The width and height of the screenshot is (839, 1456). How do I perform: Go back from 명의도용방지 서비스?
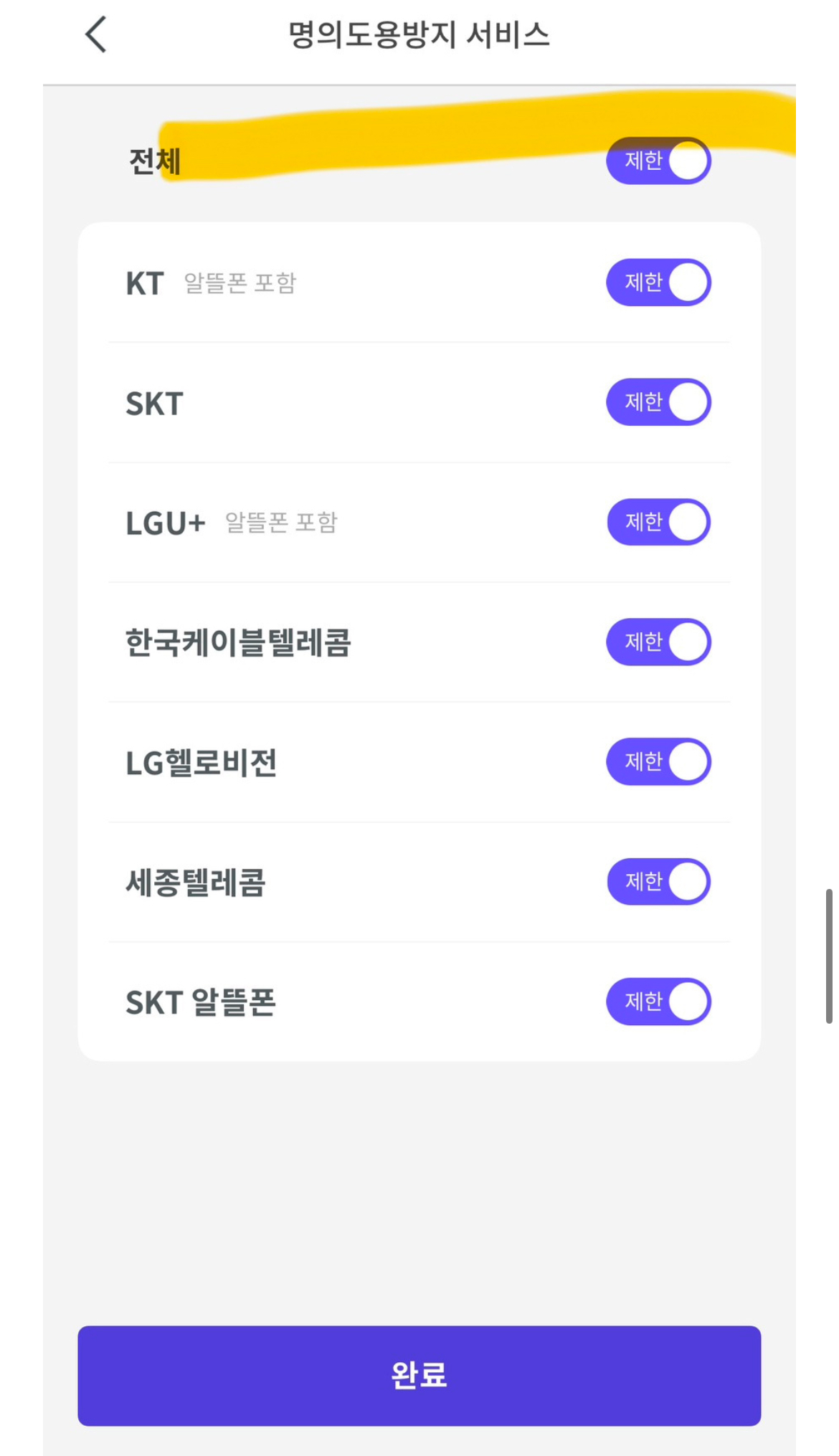96,34
